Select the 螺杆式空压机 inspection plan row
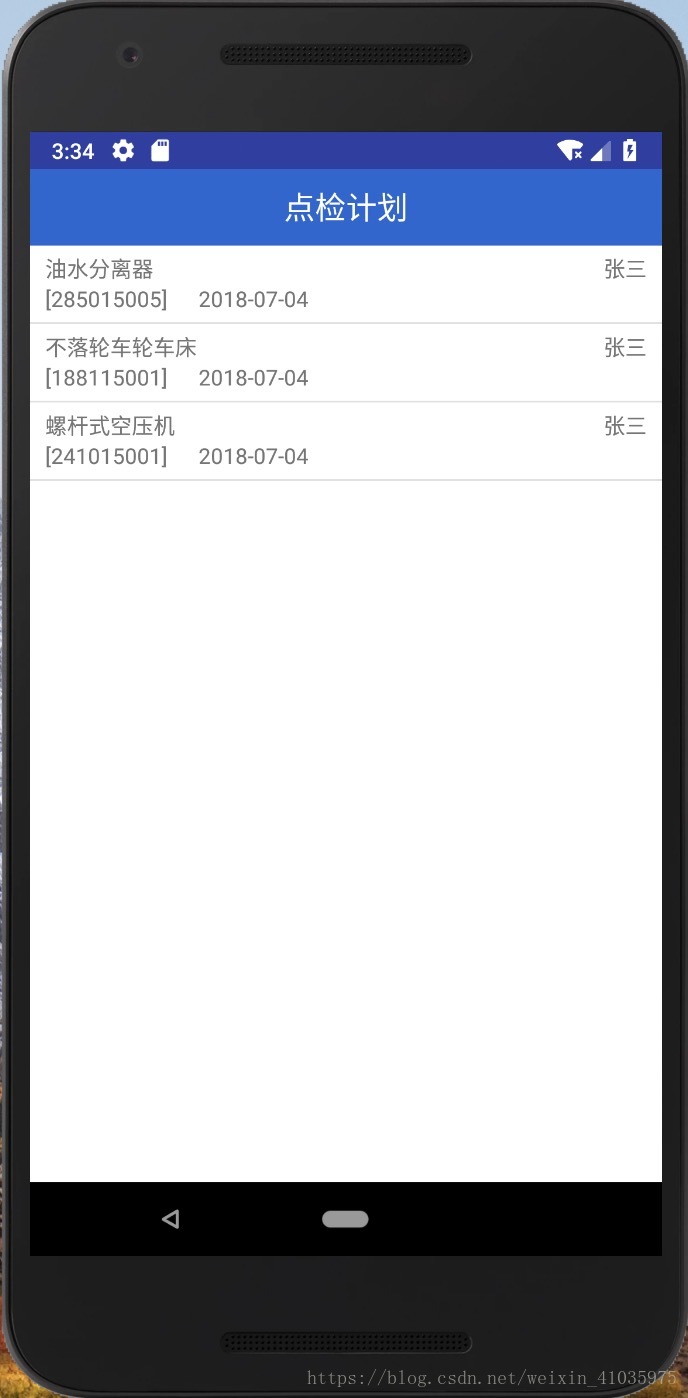The width and height of the screenshot is (688, 1398). (345, 441)
